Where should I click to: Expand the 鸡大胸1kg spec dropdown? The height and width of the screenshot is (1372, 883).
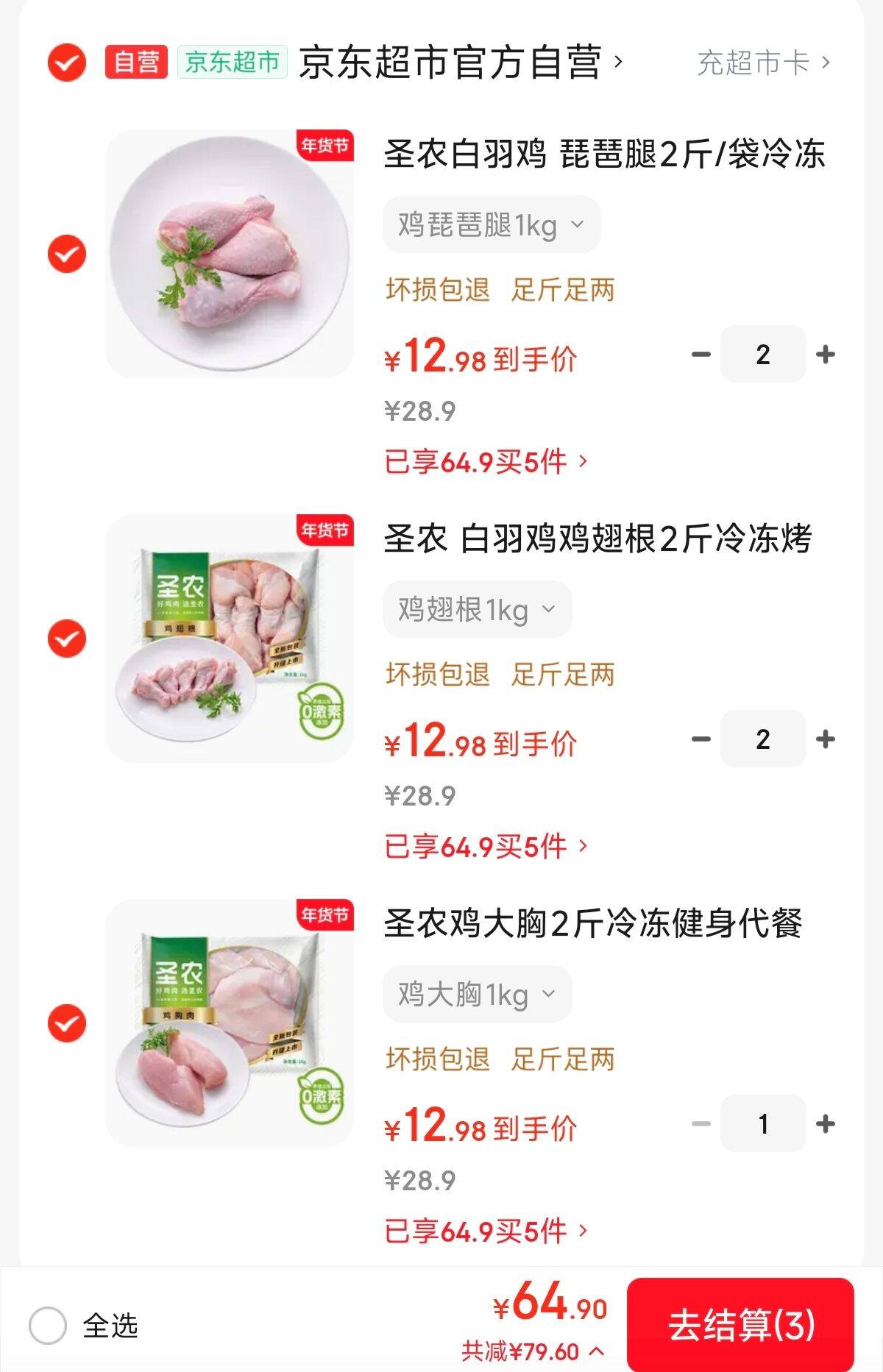pyautogui.click(x=477, y=995)
